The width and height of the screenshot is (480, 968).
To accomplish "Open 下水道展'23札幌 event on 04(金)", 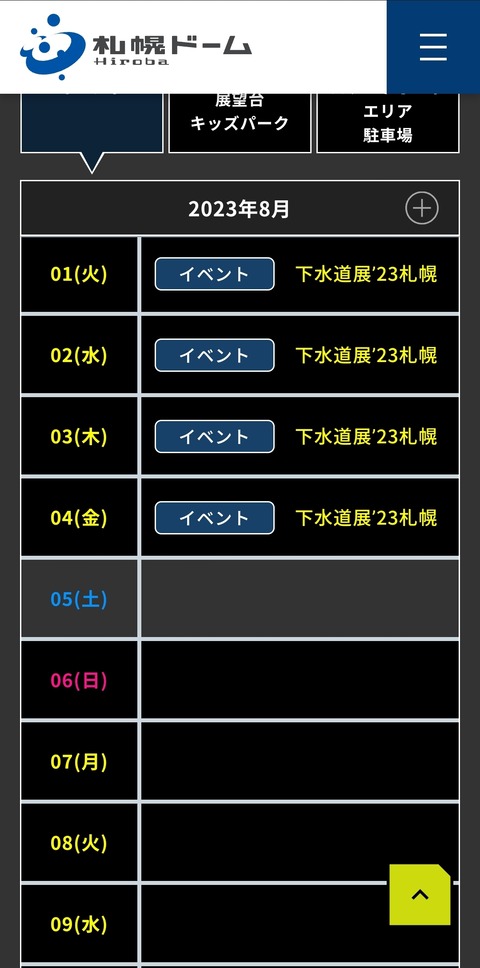I will point(366,518).
